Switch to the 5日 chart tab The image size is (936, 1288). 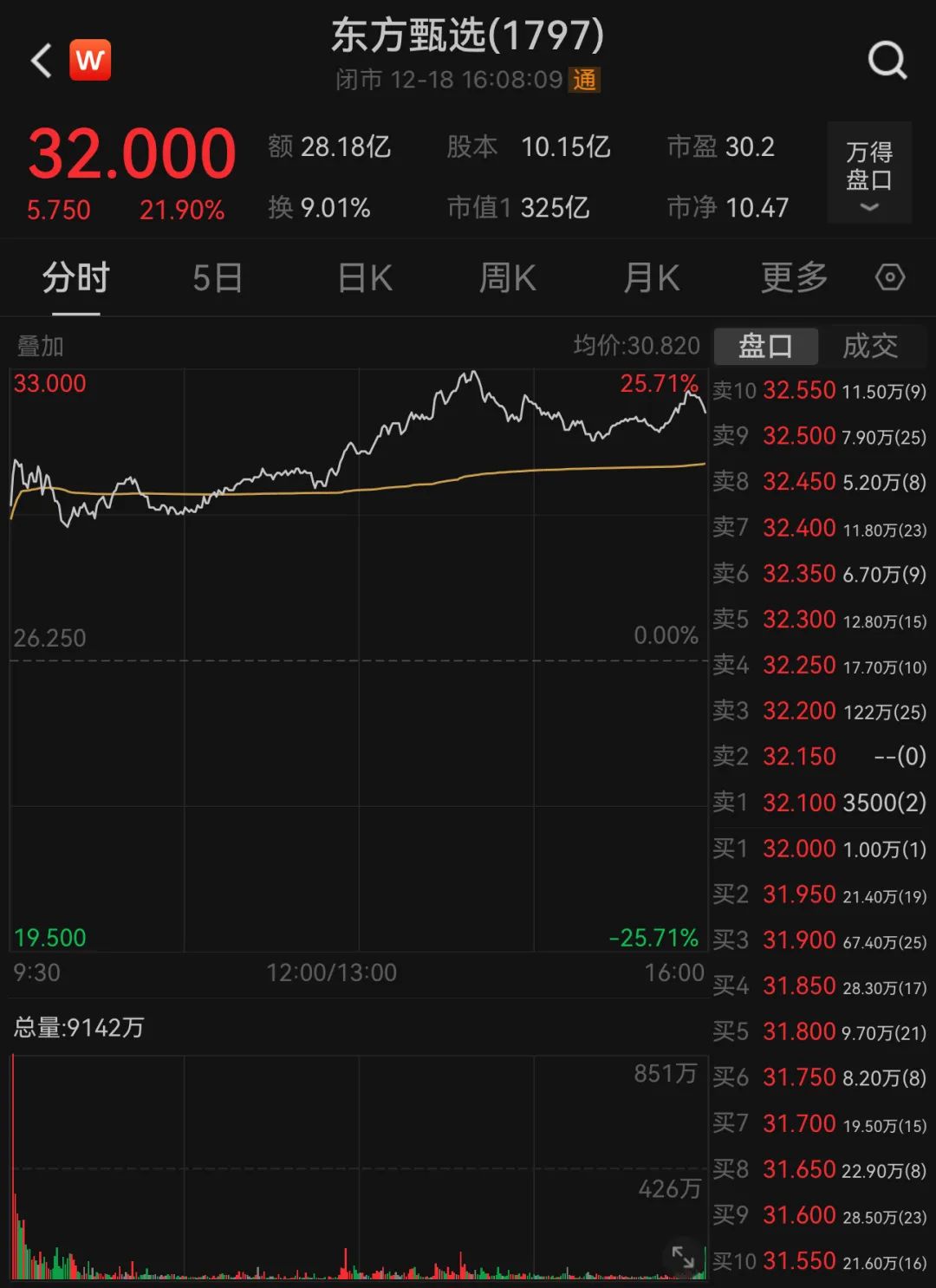coord(217,278)
